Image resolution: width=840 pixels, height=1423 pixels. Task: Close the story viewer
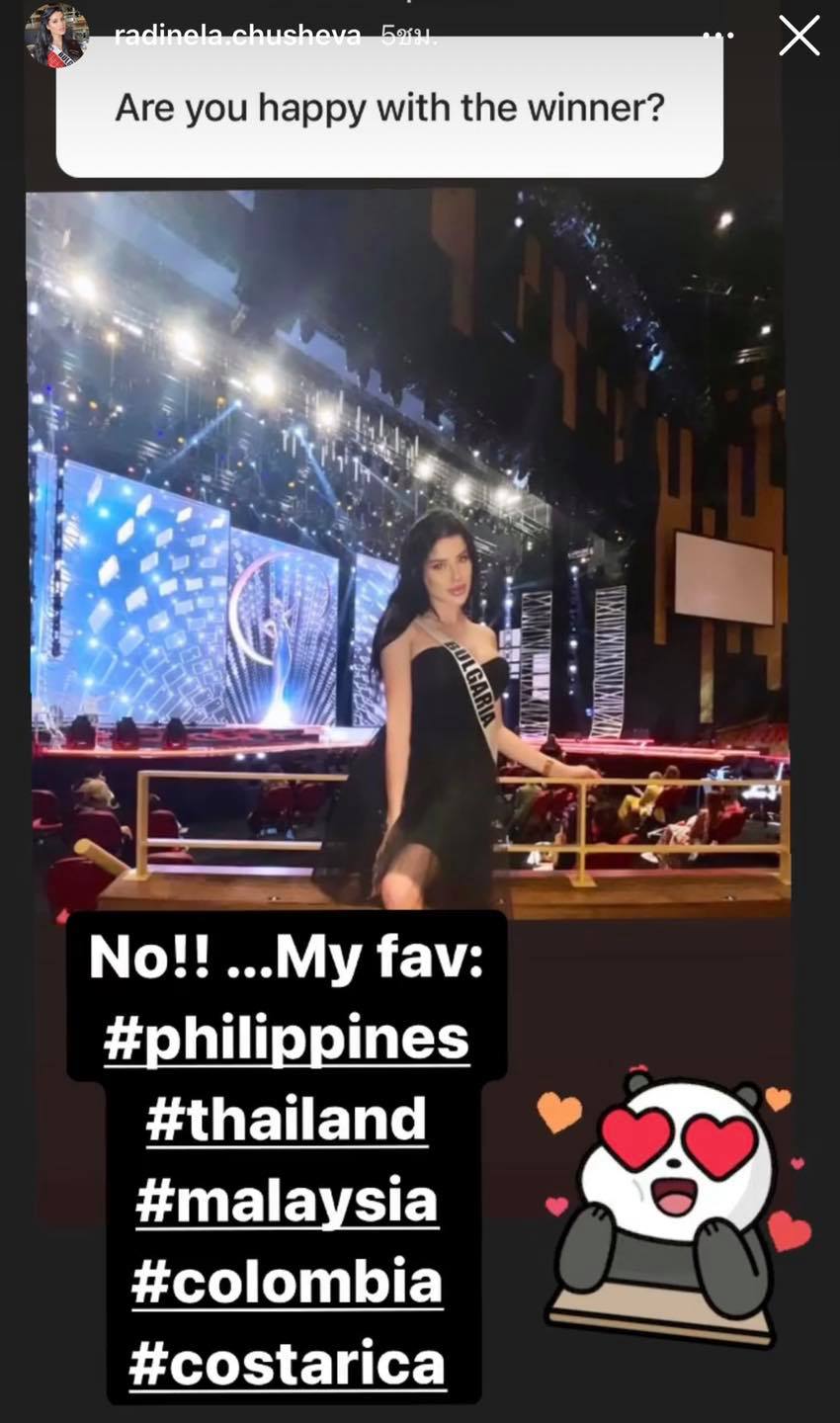[798, 37]
